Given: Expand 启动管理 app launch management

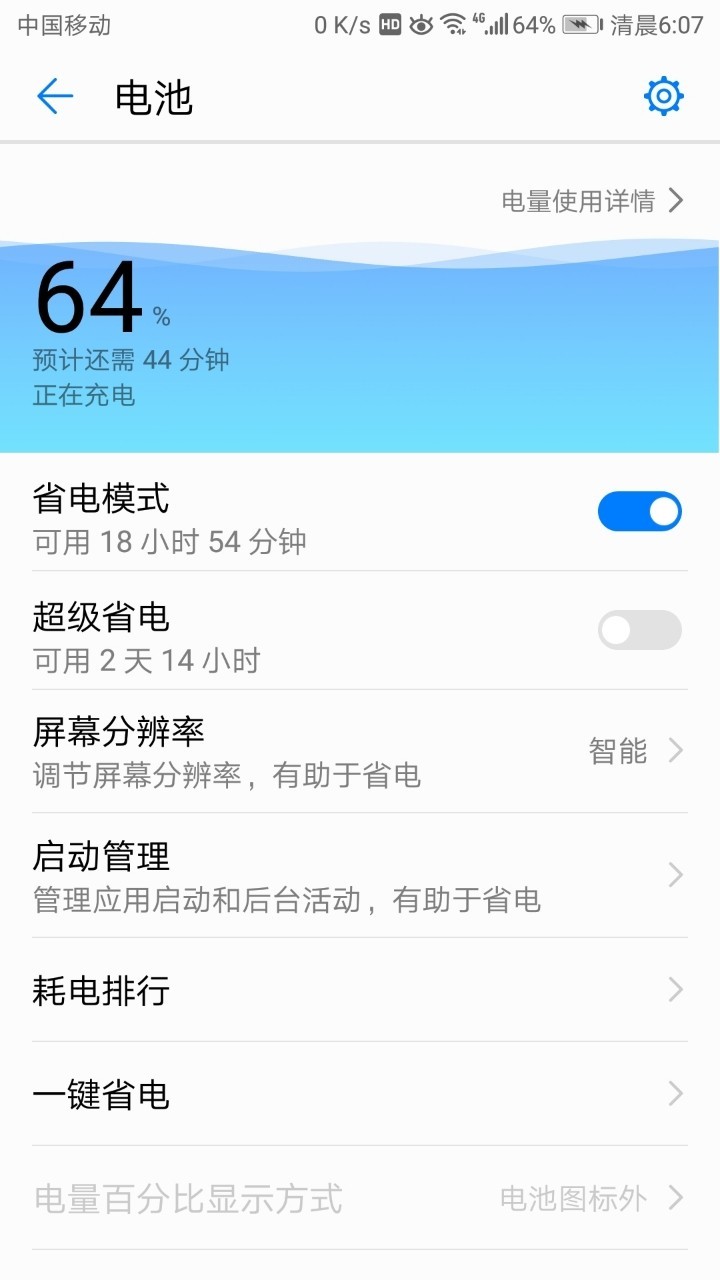Looking at the screenshot, I should 676,876.
